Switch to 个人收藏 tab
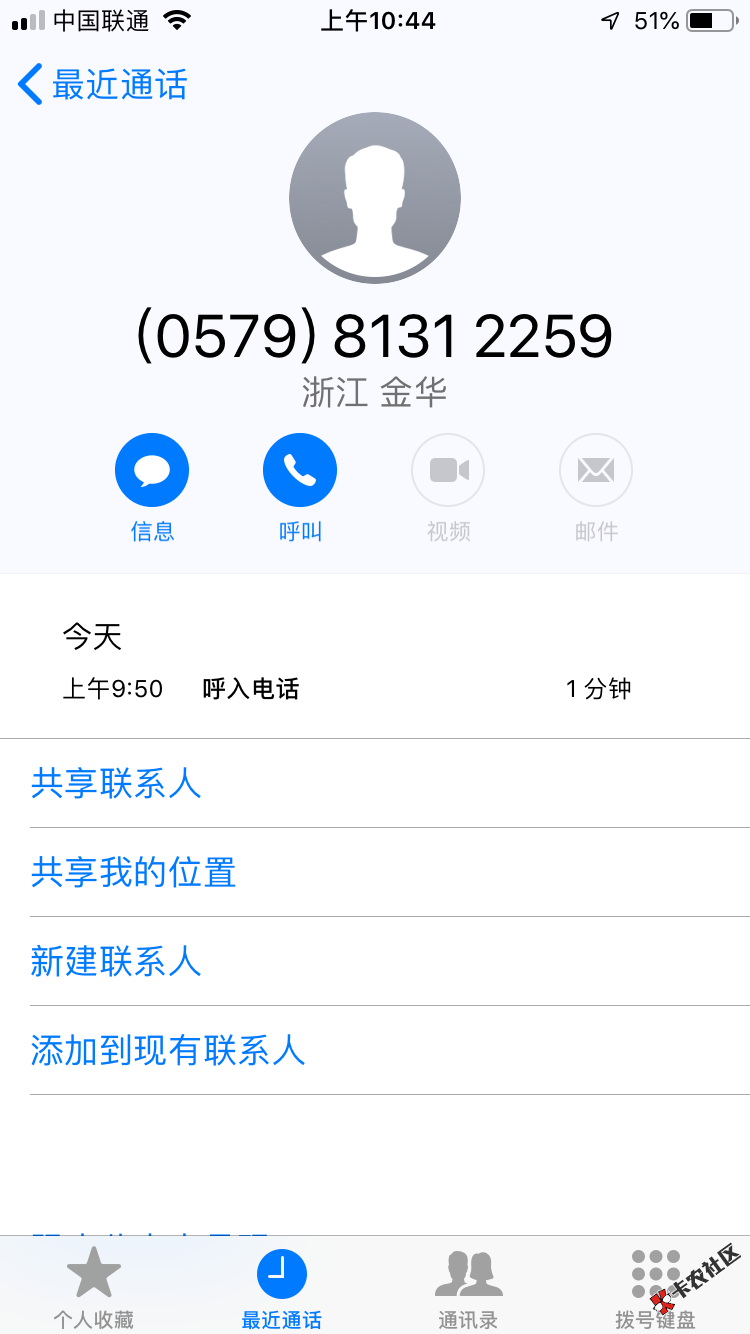The image size is (750, 1334). [94, 1287]
